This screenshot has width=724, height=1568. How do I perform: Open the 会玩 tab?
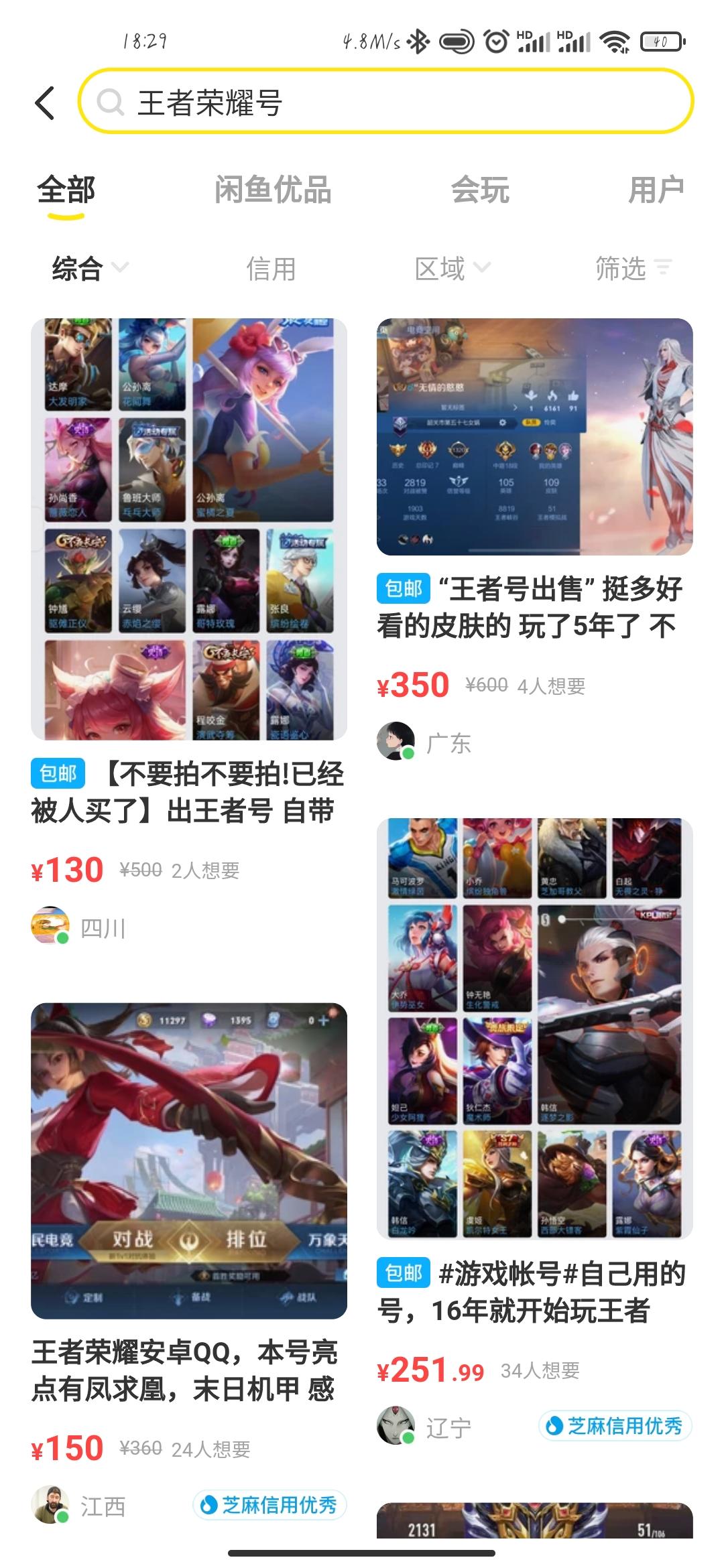[480, 190]
